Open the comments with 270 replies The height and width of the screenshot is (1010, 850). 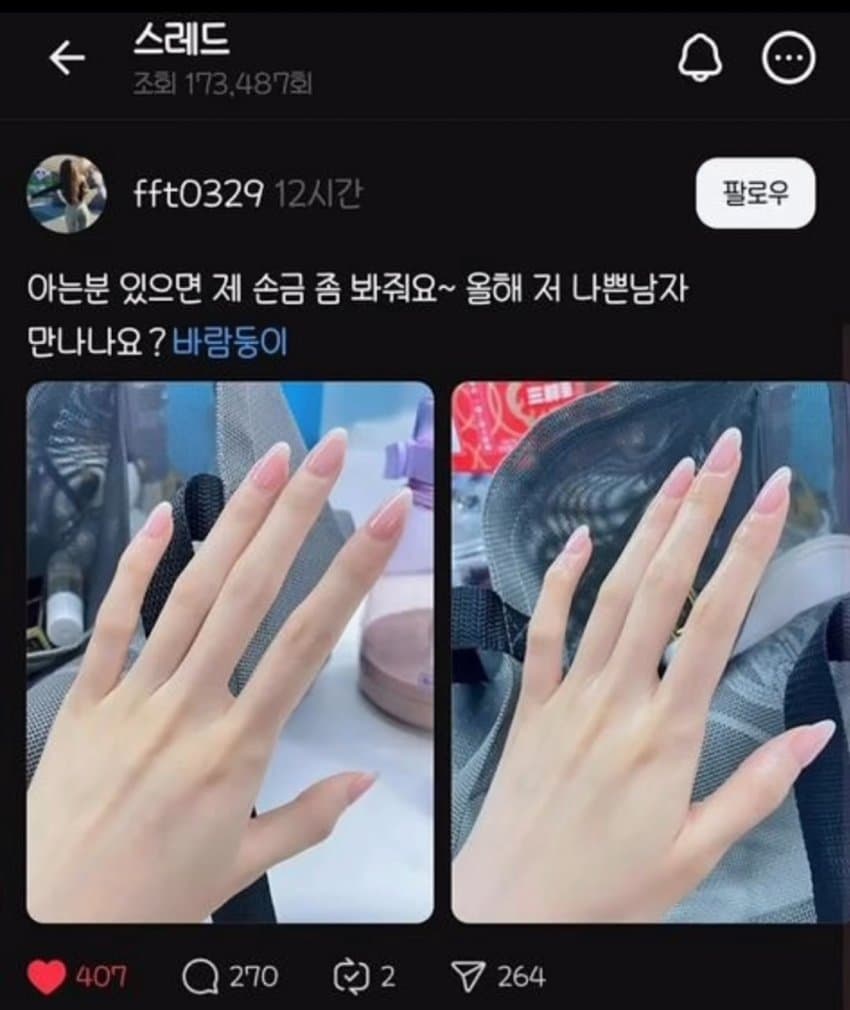(x=201, y=976)
